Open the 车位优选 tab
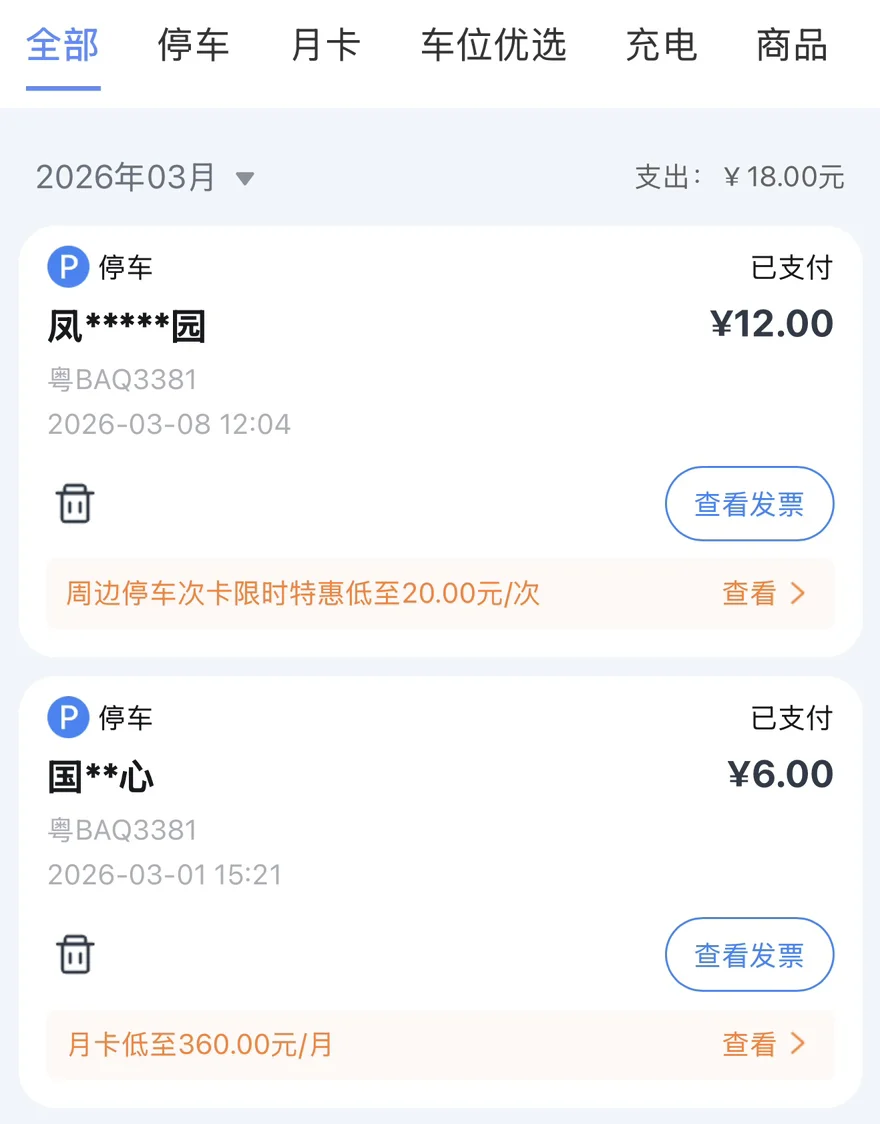This screenshot has width=880, height=1124. point(493,46)
